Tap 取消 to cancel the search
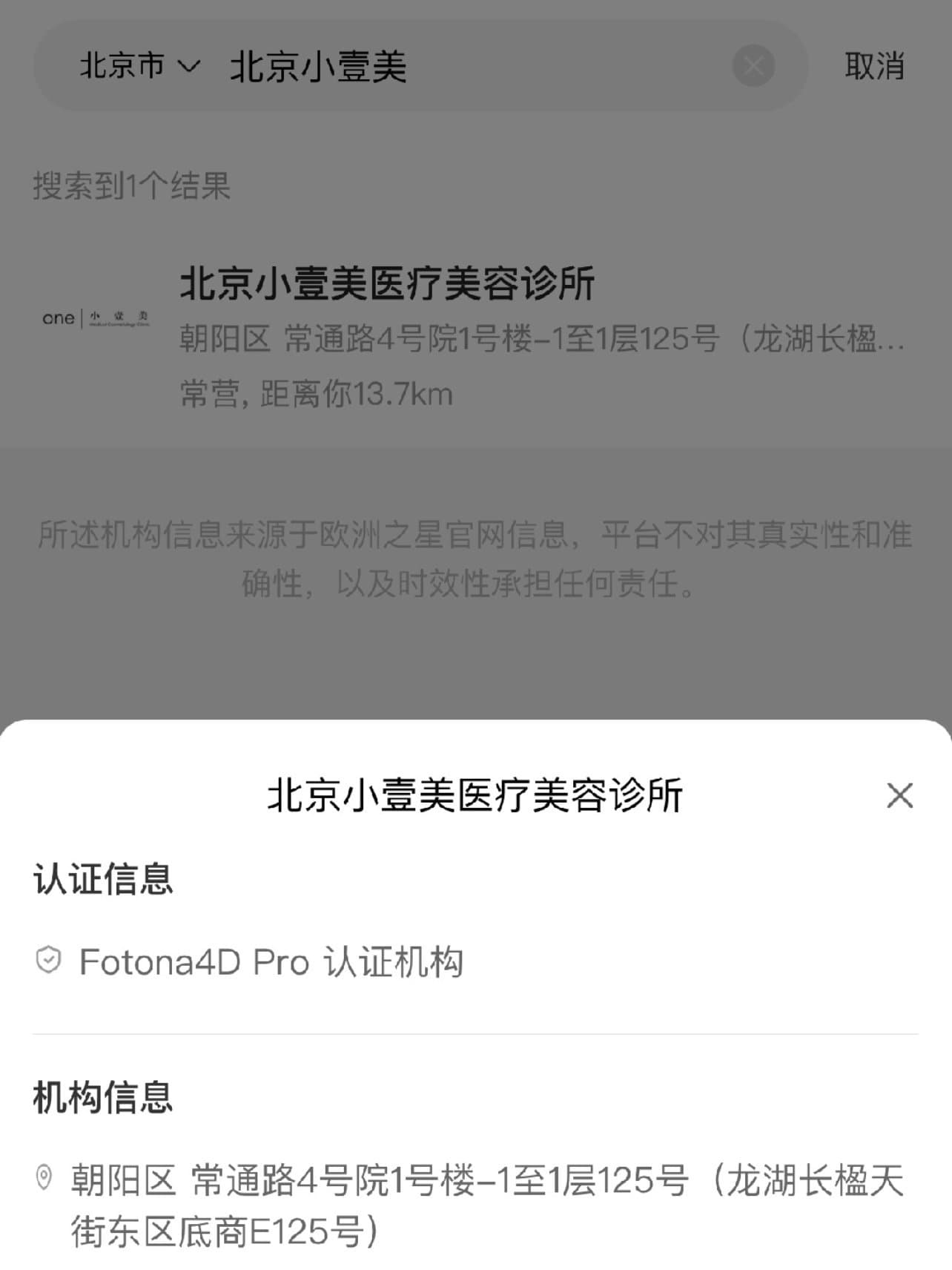The width and height of the screenshot is (952, 1270). (874, 66)
